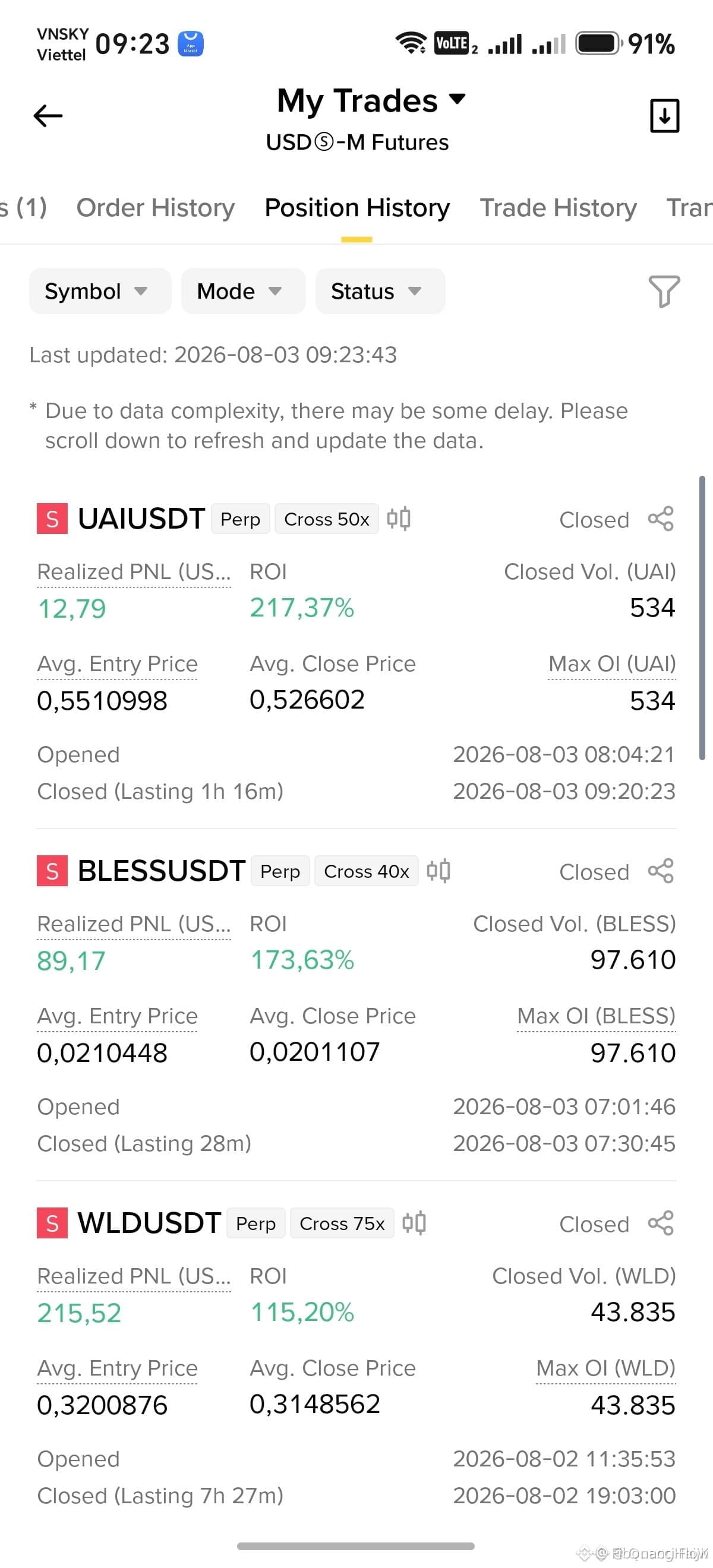Viewport: 713px width, 1568px height.
Task: Switch to the Trade History tab
Action: (559, 208)
